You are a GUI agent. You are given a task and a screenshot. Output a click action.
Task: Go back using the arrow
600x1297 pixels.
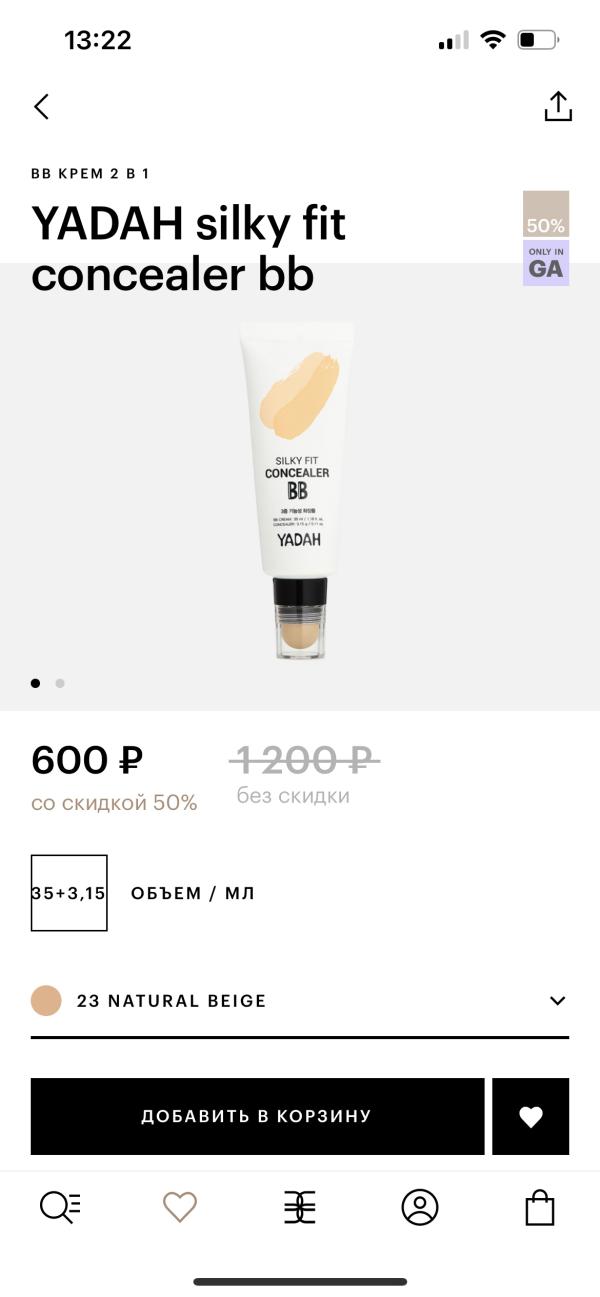point(41,107)
